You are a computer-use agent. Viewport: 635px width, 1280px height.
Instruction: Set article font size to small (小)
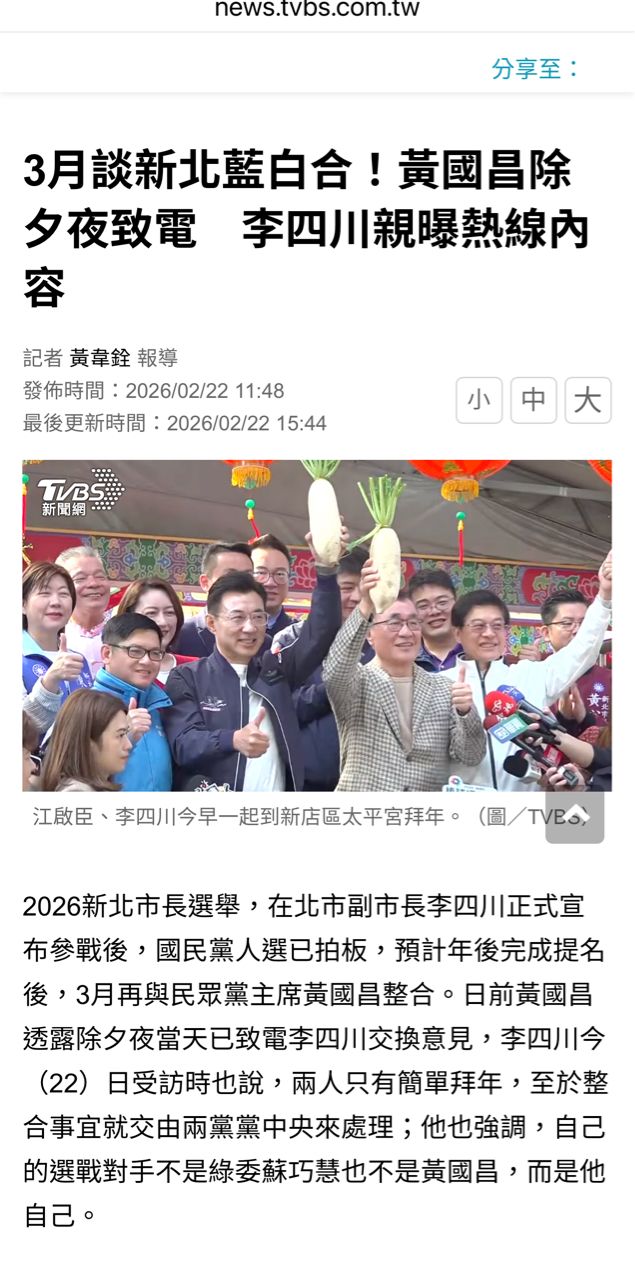tap(479, 401)
